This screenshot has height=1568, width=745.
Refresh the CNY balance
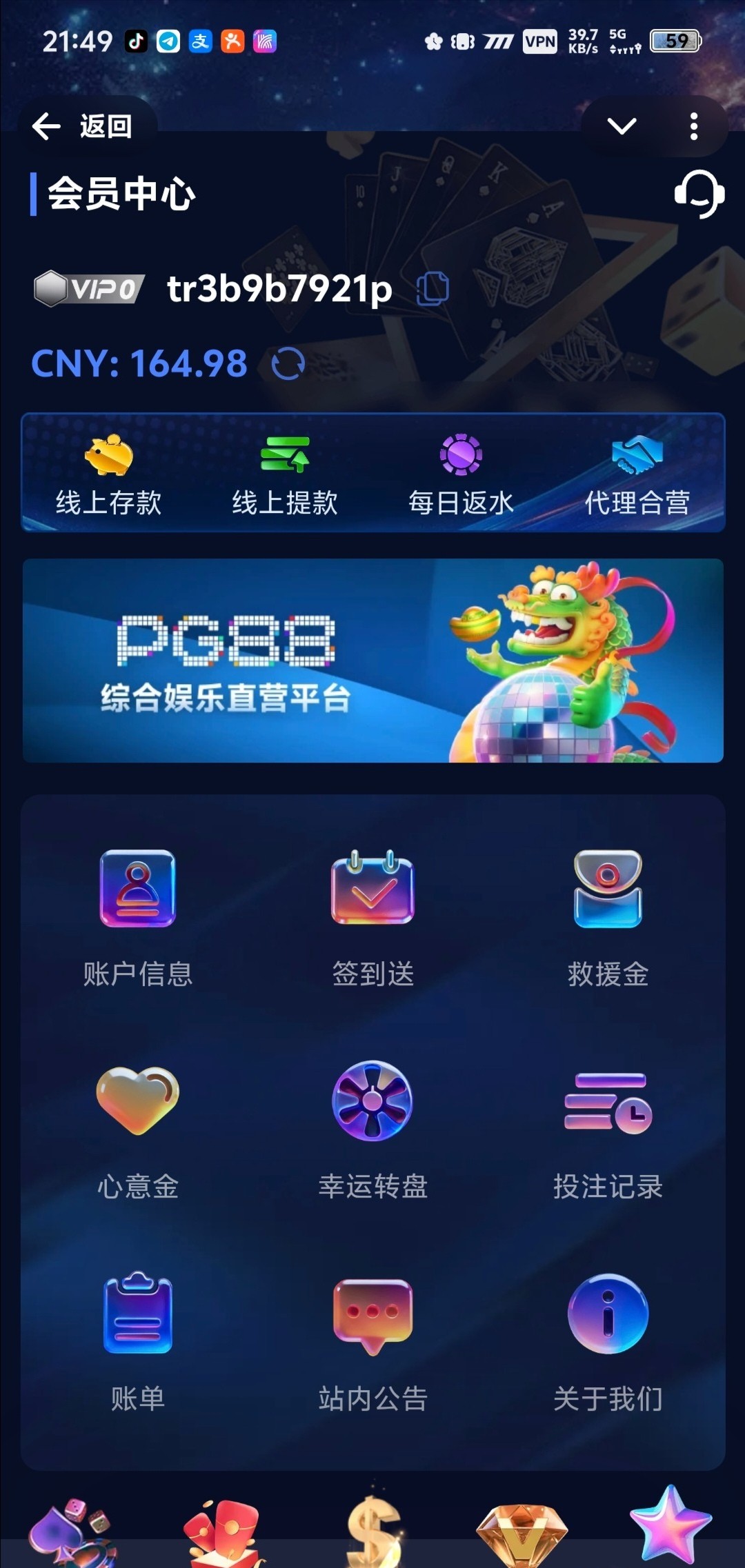click(288, 363)
